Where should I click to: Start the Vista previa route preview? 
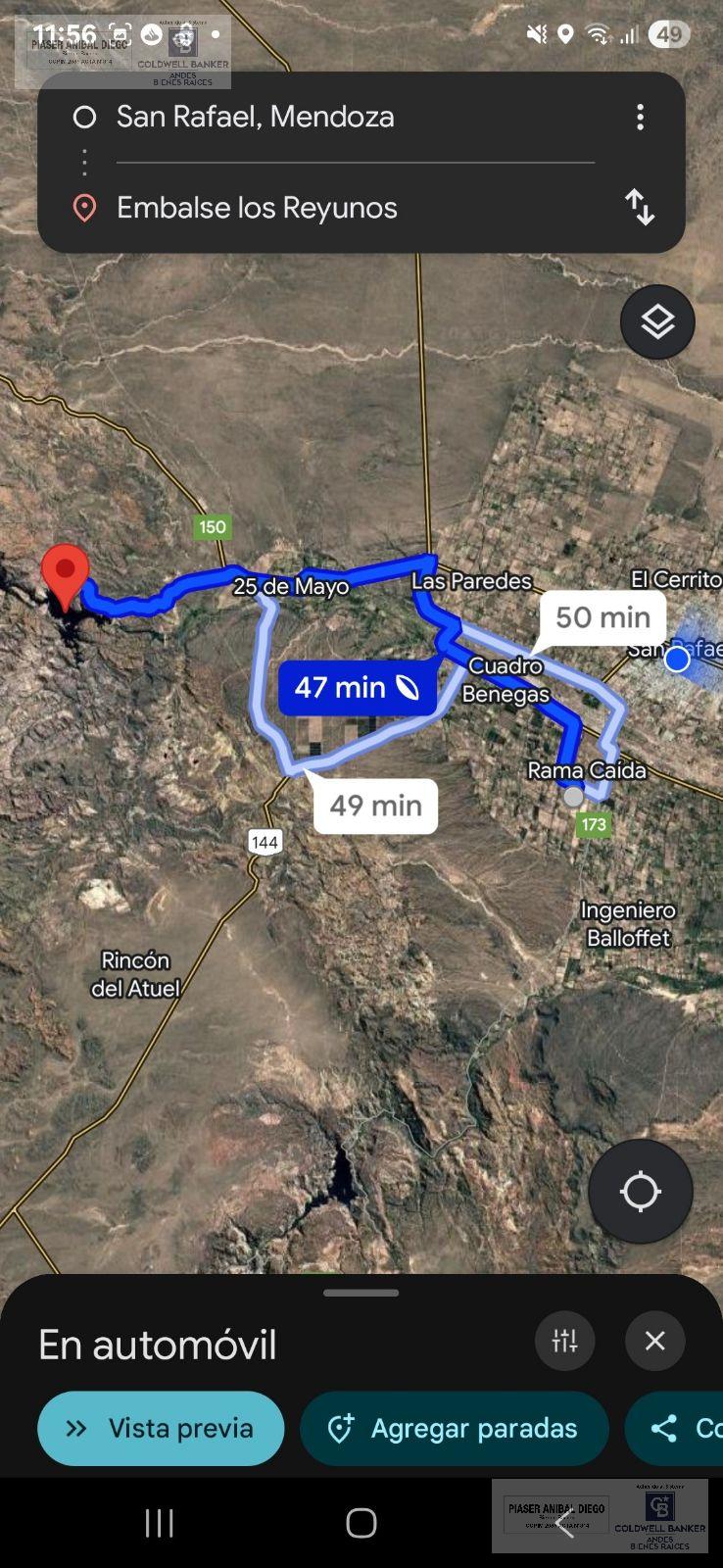coord(161,1429)
